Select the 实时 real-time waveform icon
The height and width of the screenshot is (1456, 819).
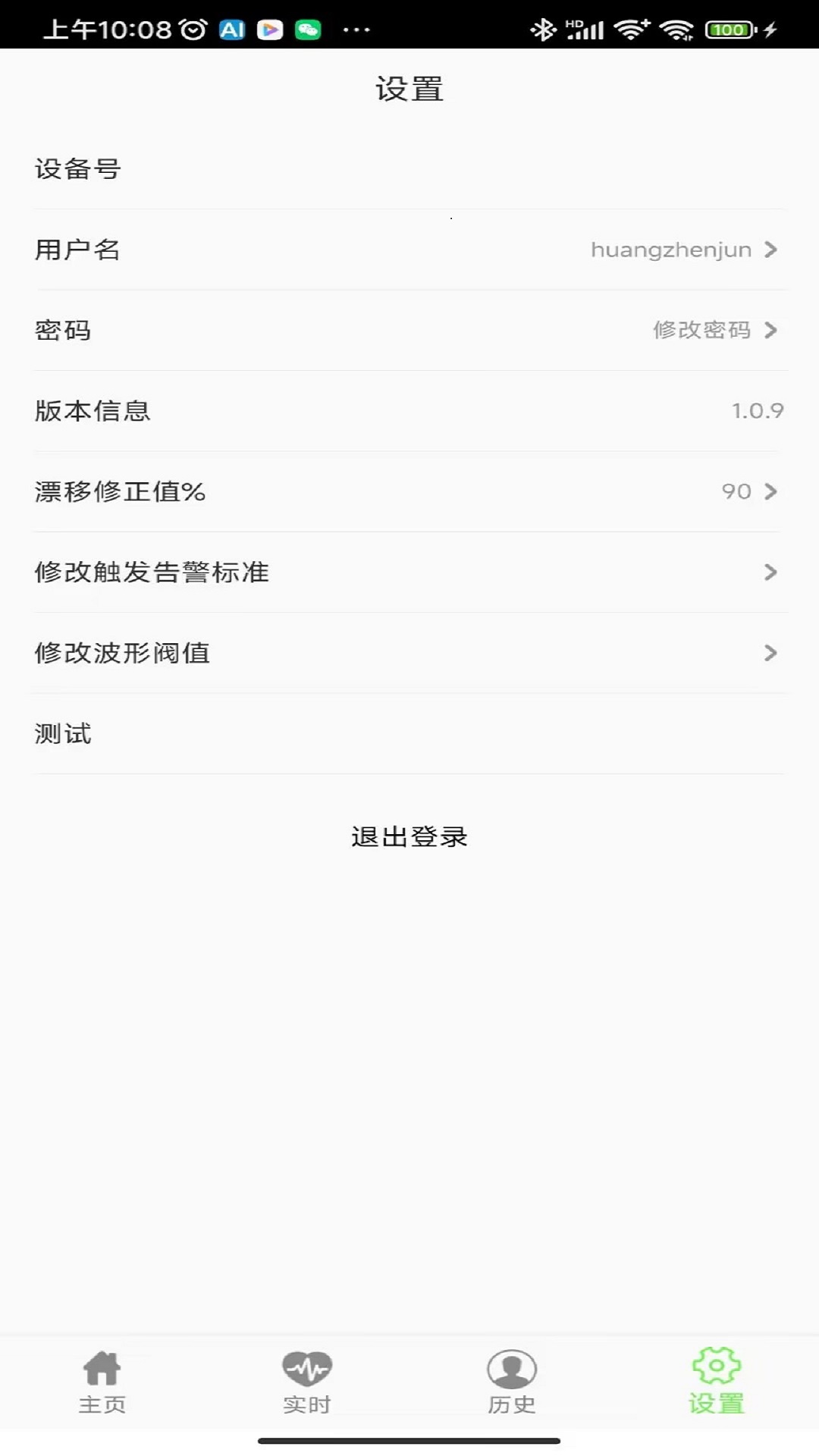coord(306,1369)
